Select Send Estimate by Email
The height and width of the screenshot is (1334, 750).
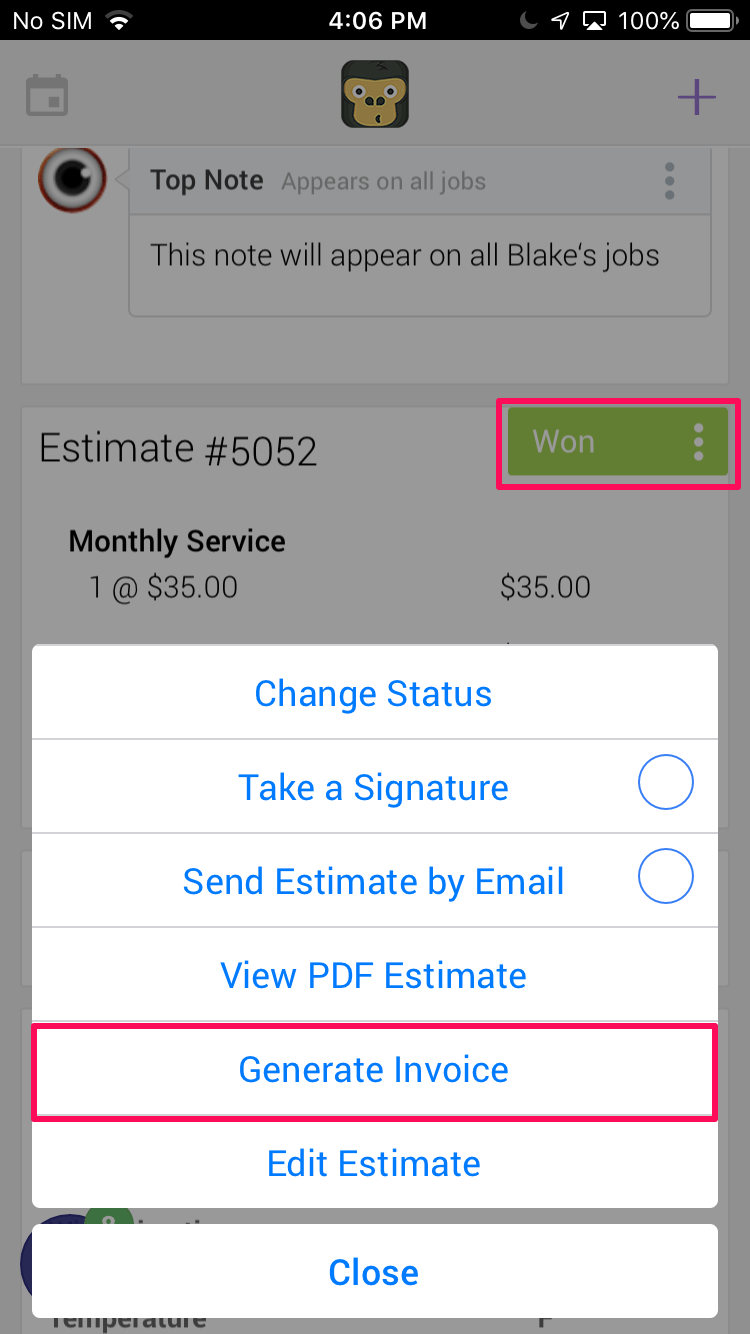tap(374, 881)
